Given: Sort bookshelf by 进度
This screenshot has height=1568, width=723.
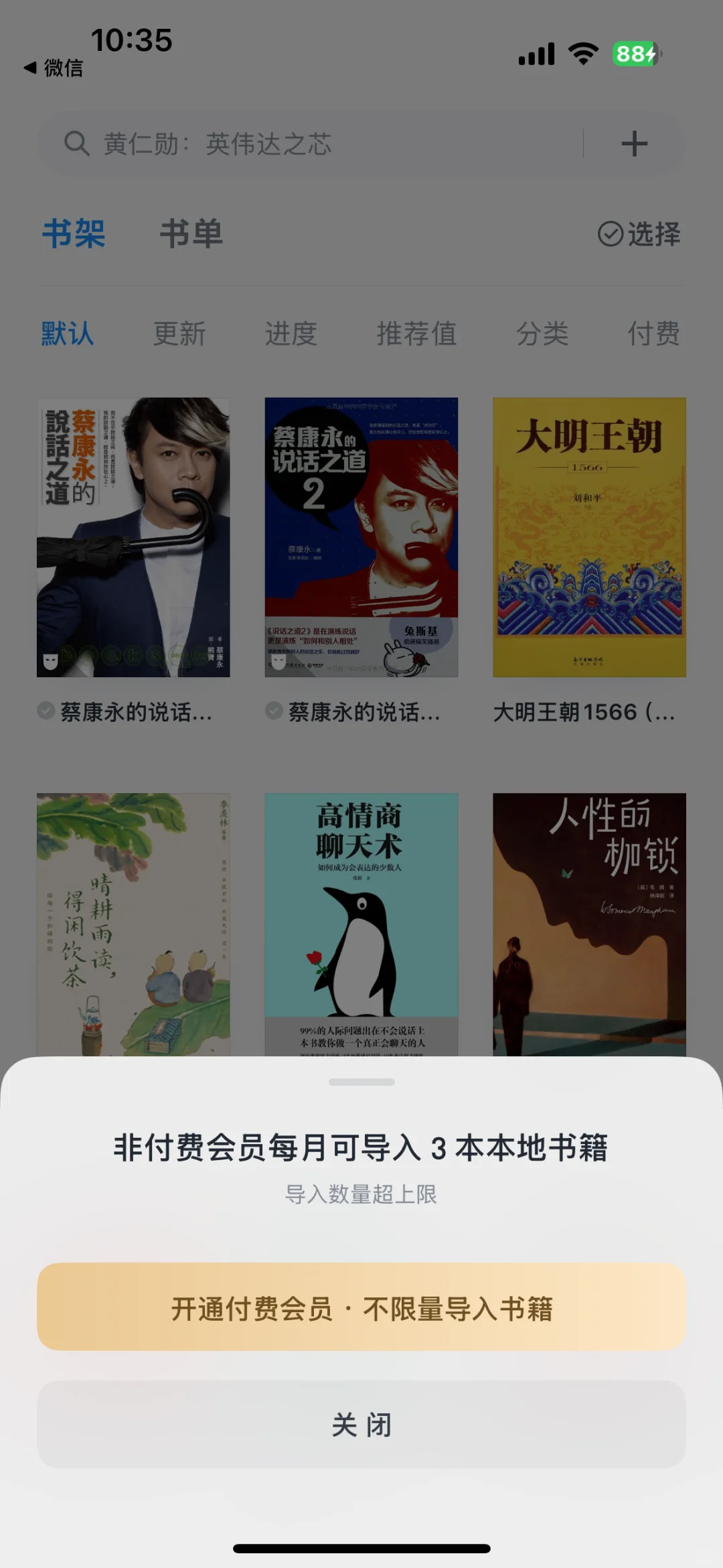Looking at the screenshot, I should 291,334.
